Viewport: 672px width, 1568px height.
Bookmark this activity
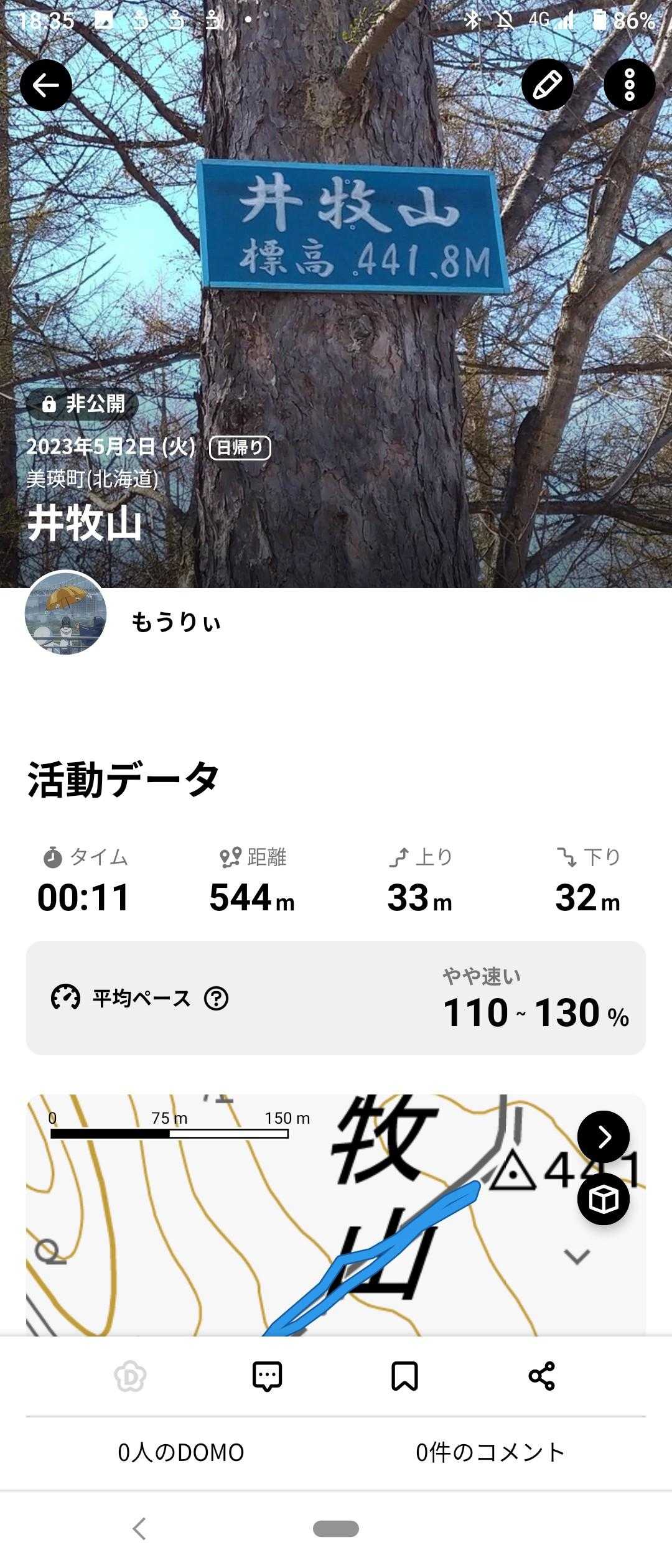404,1376
